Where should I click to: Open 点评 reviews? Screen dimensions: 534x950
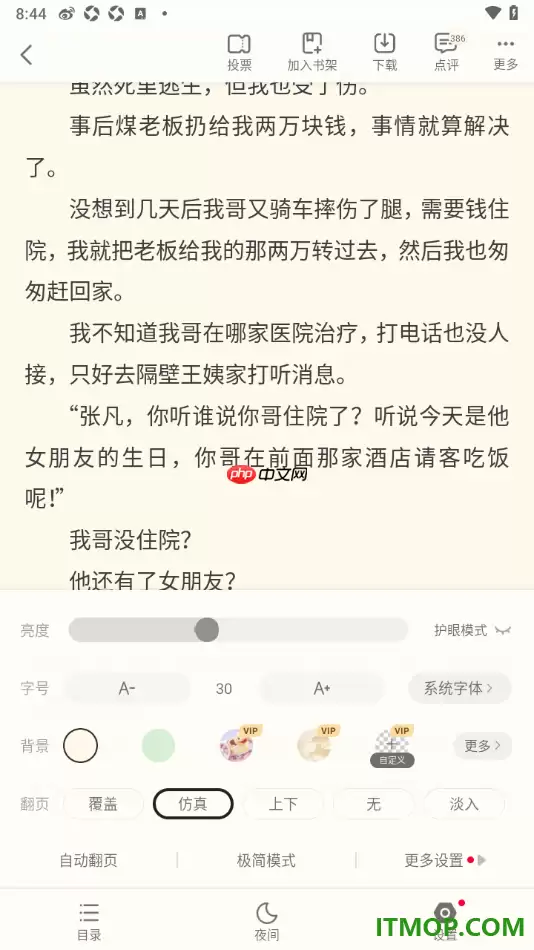(449, 53)
